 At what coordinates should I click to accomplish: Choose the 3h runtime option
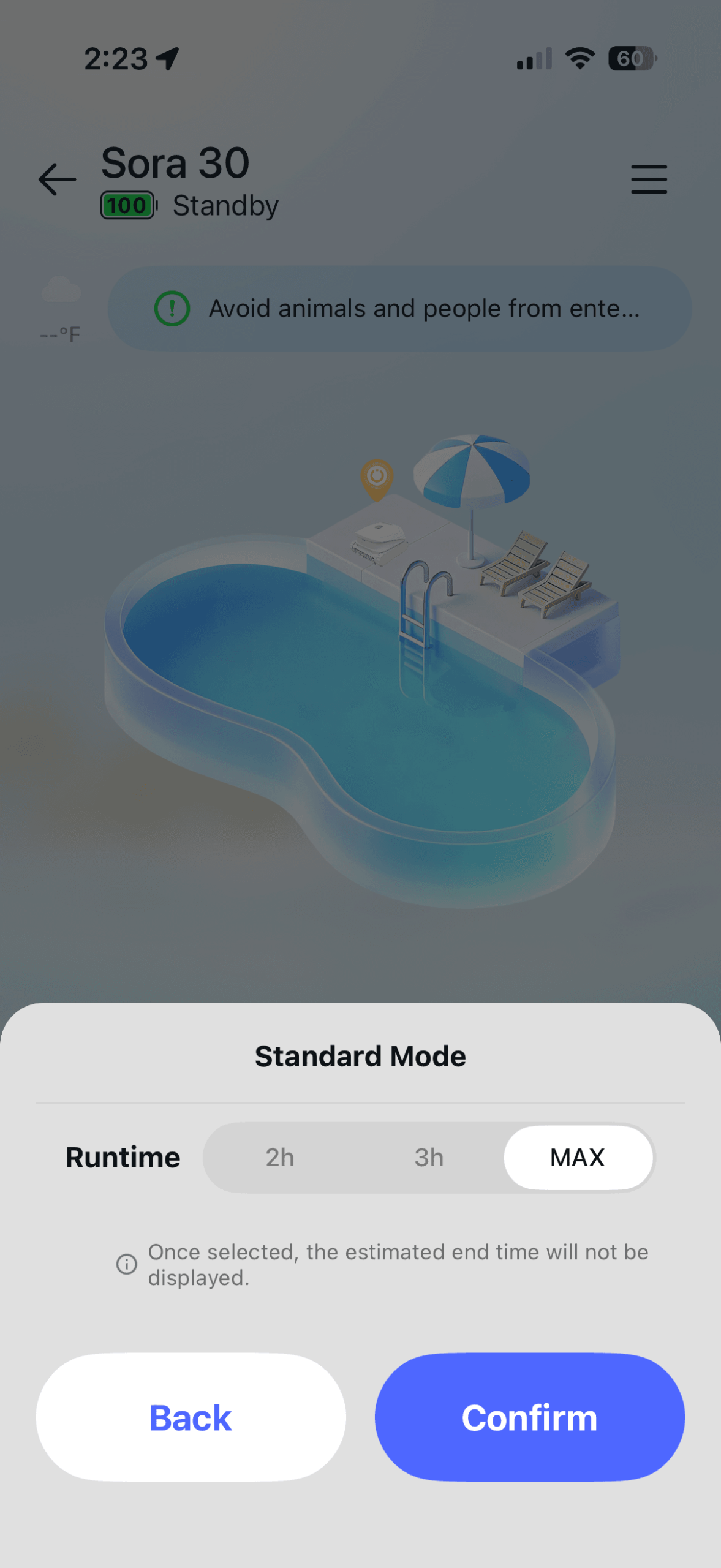[x=429, y=1157]
